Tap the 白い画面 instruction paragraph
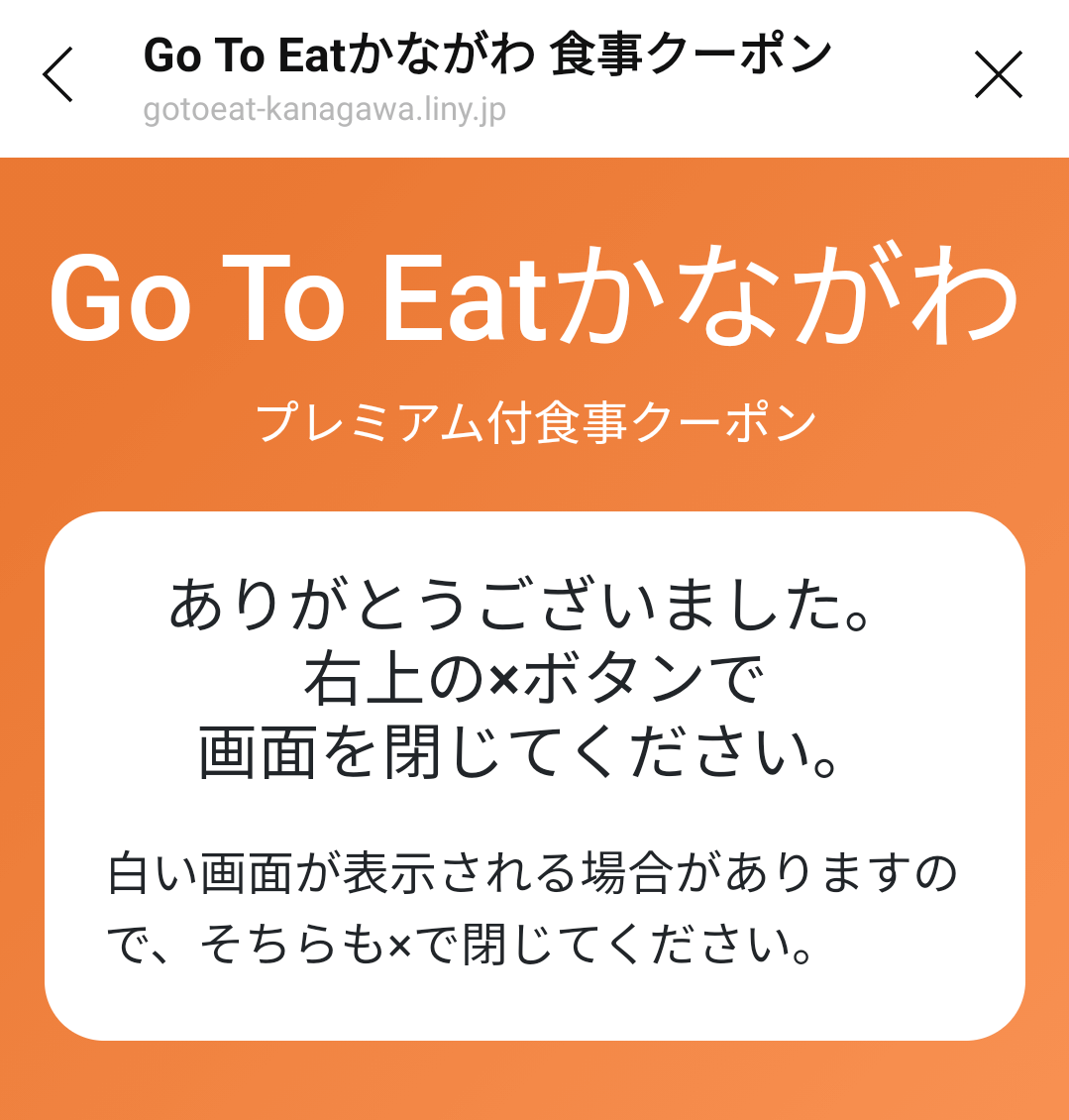 pyautogui.click(x=534, y=907)
